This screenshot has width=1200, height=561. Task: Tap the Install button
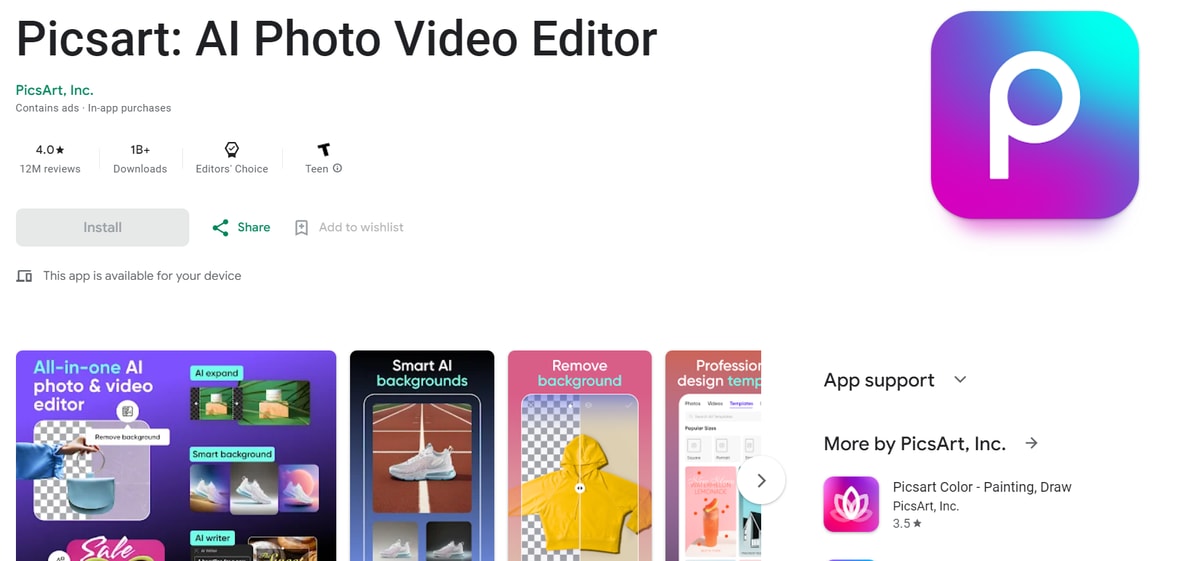pos(102,228)
